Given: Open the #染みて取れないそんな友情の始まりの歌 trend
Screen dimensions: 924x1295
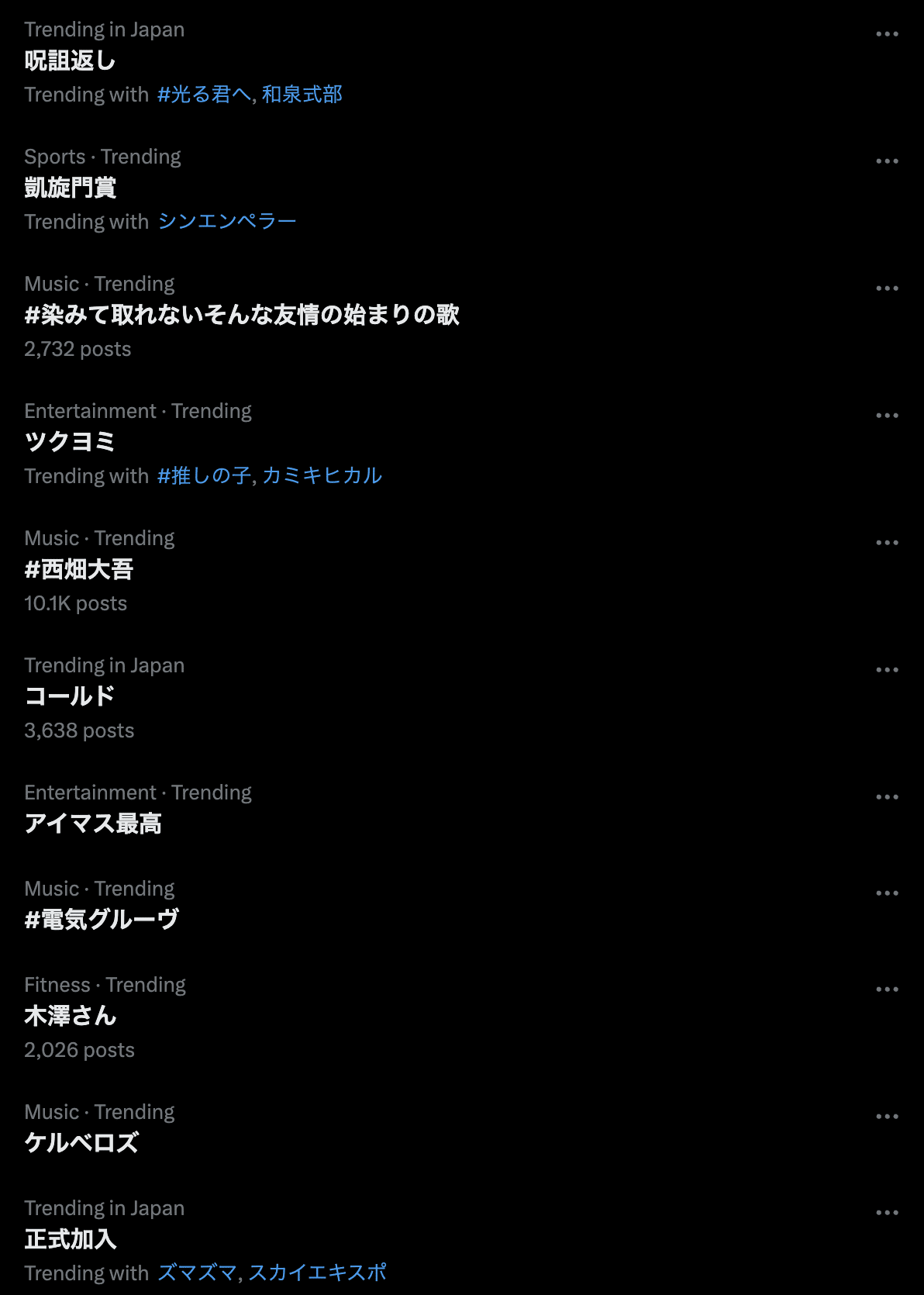Looking at the screenshot, I should [242, 315].
